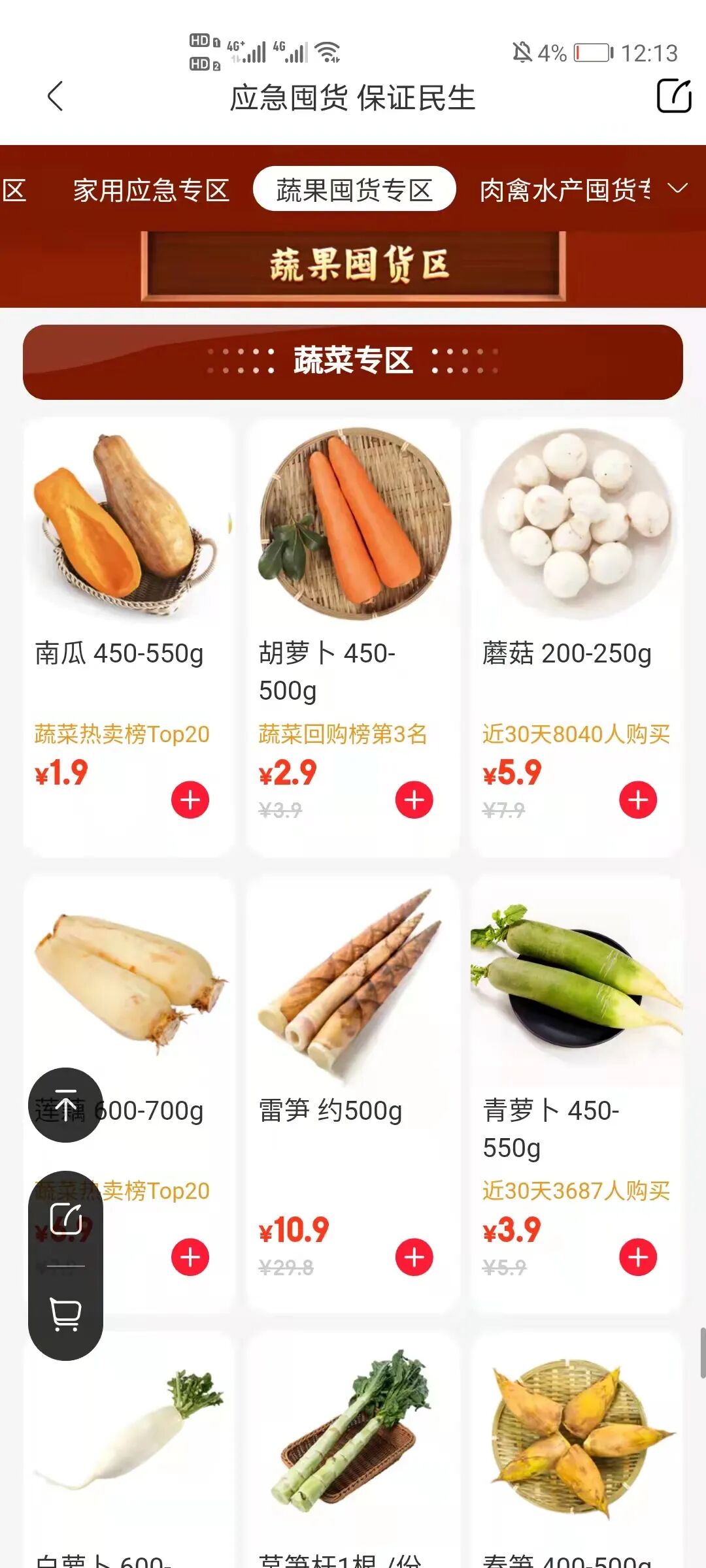Expand the category tabs dropdown arrow
This screenshot has width=706, height=1568.
click(678, 189)
